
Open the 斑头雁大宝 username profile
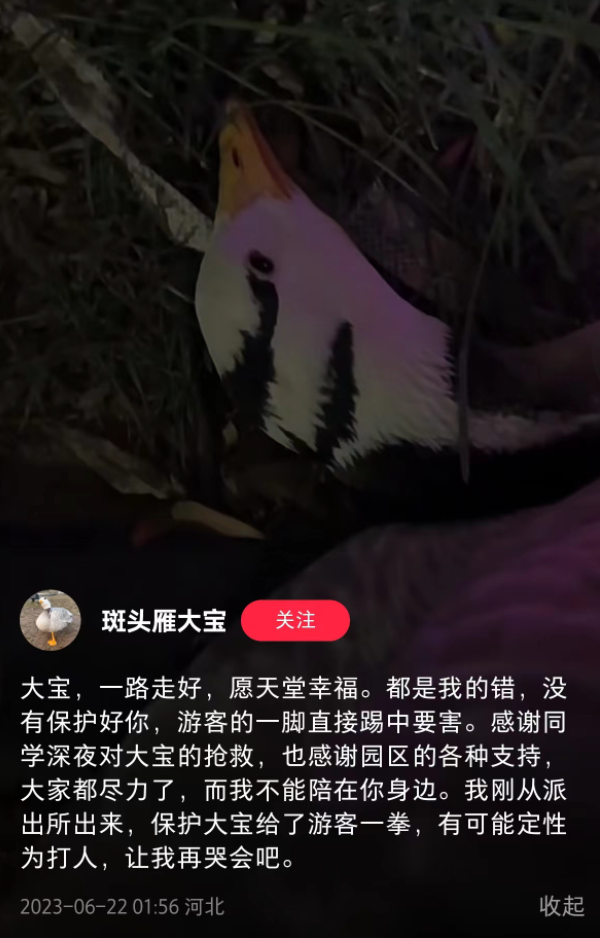163,621
